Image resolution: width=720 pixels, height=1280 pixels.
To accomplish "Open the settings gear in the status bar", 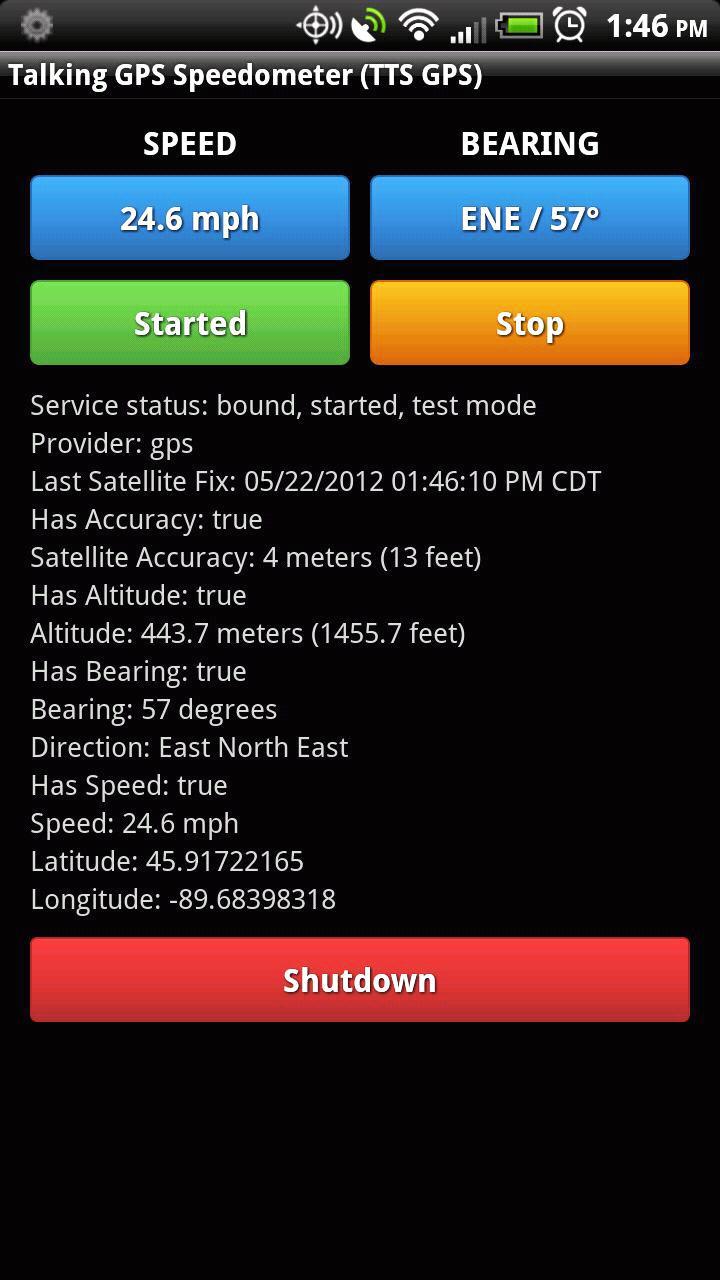I will 36,26.
